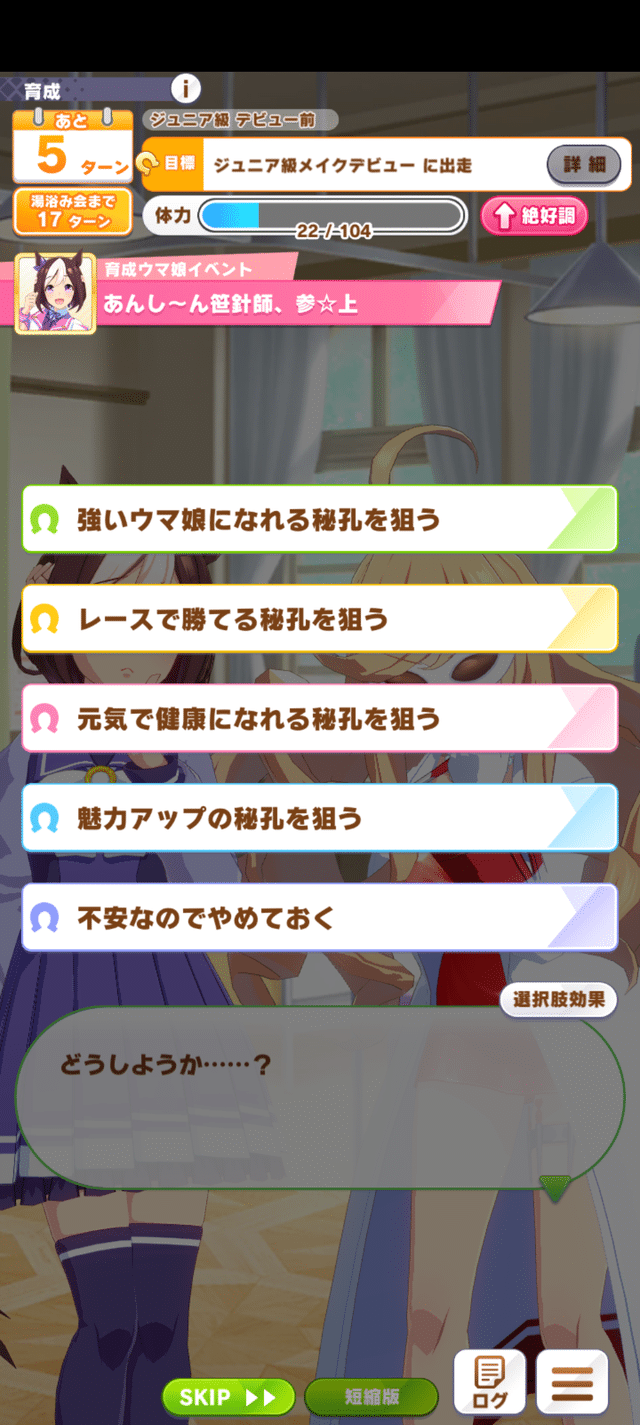
Task: Open the ログ dialogue log
Action: [x=490, y=1383]
